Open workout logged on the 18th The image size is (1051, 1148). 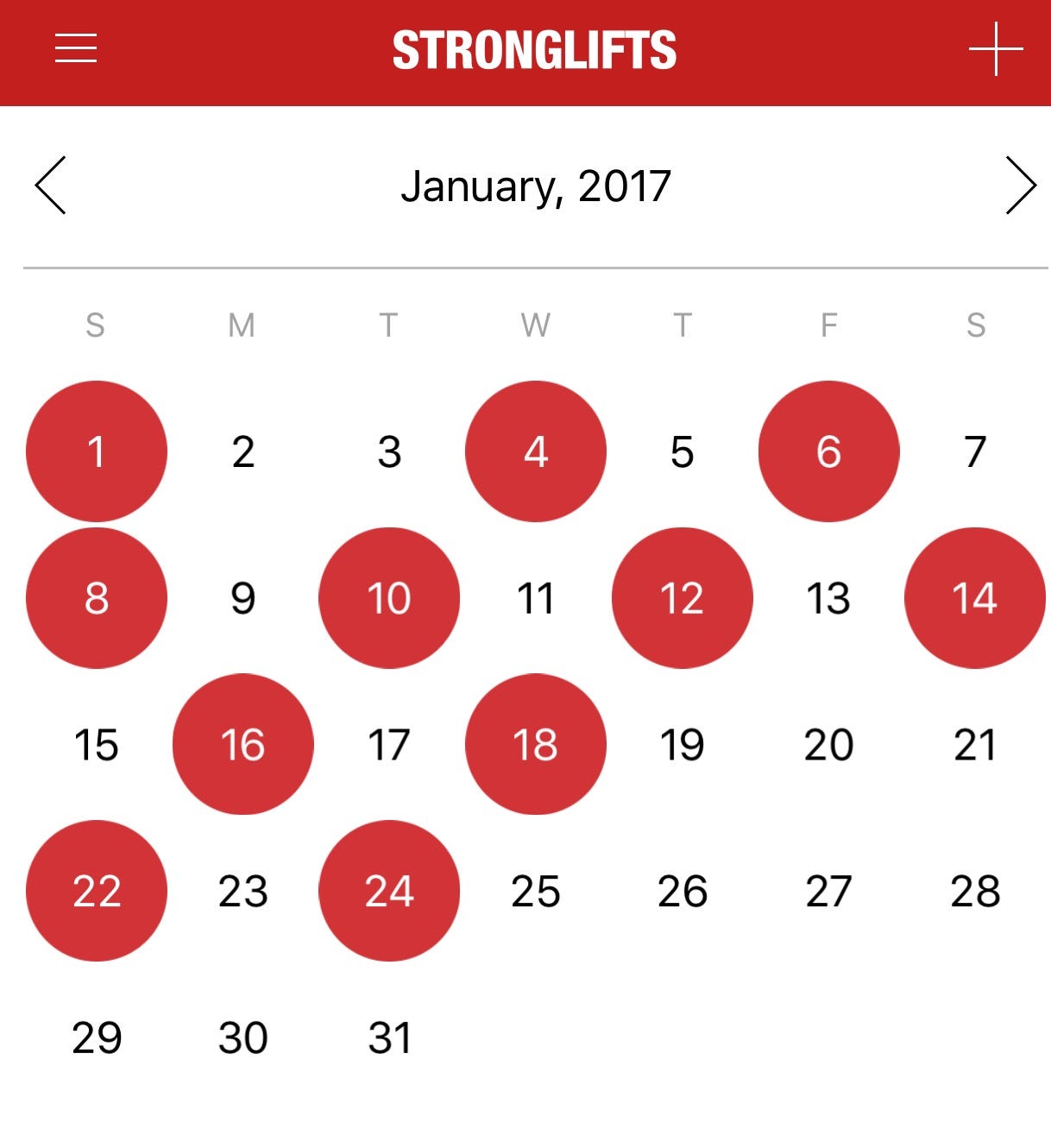click(536, 744)
